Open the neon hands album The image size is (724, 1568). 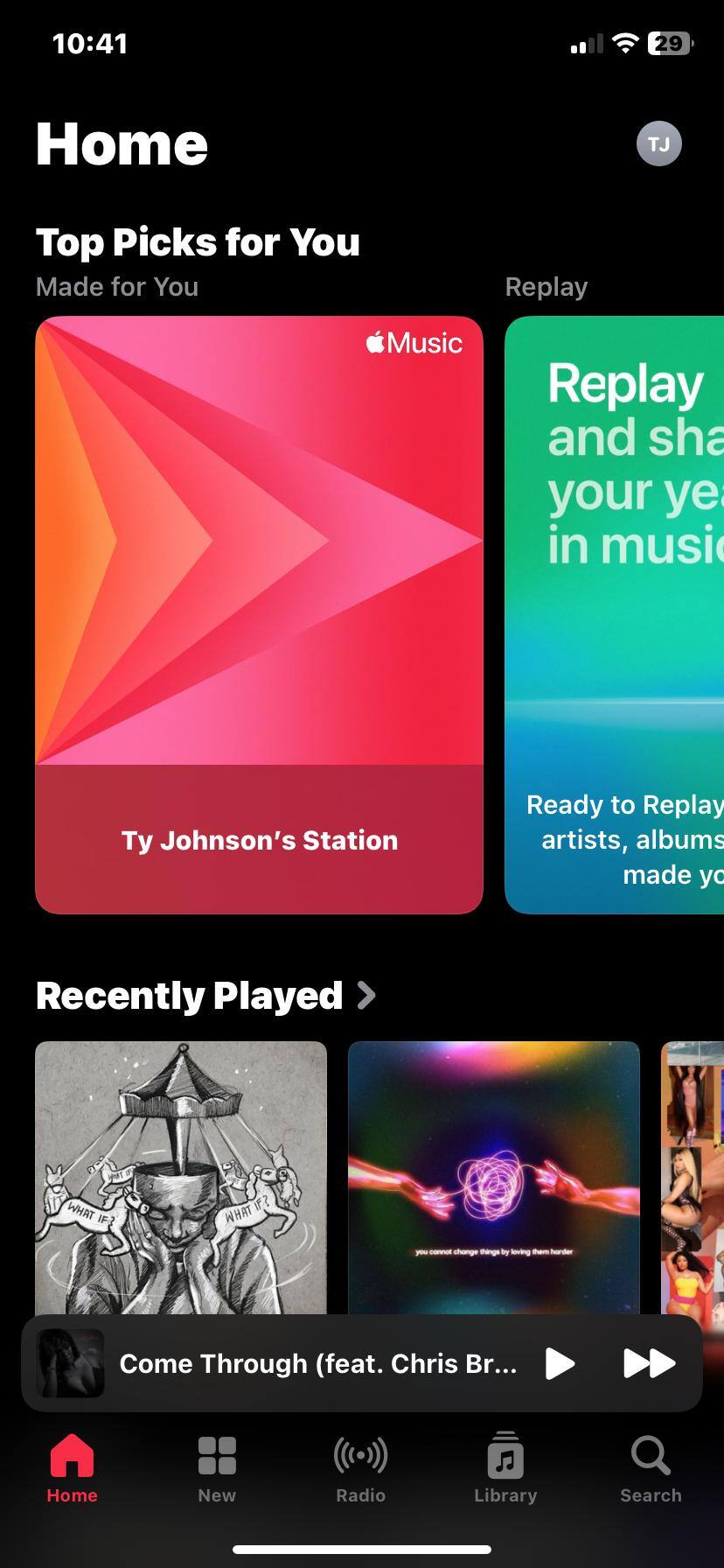tap(493, 1177)
